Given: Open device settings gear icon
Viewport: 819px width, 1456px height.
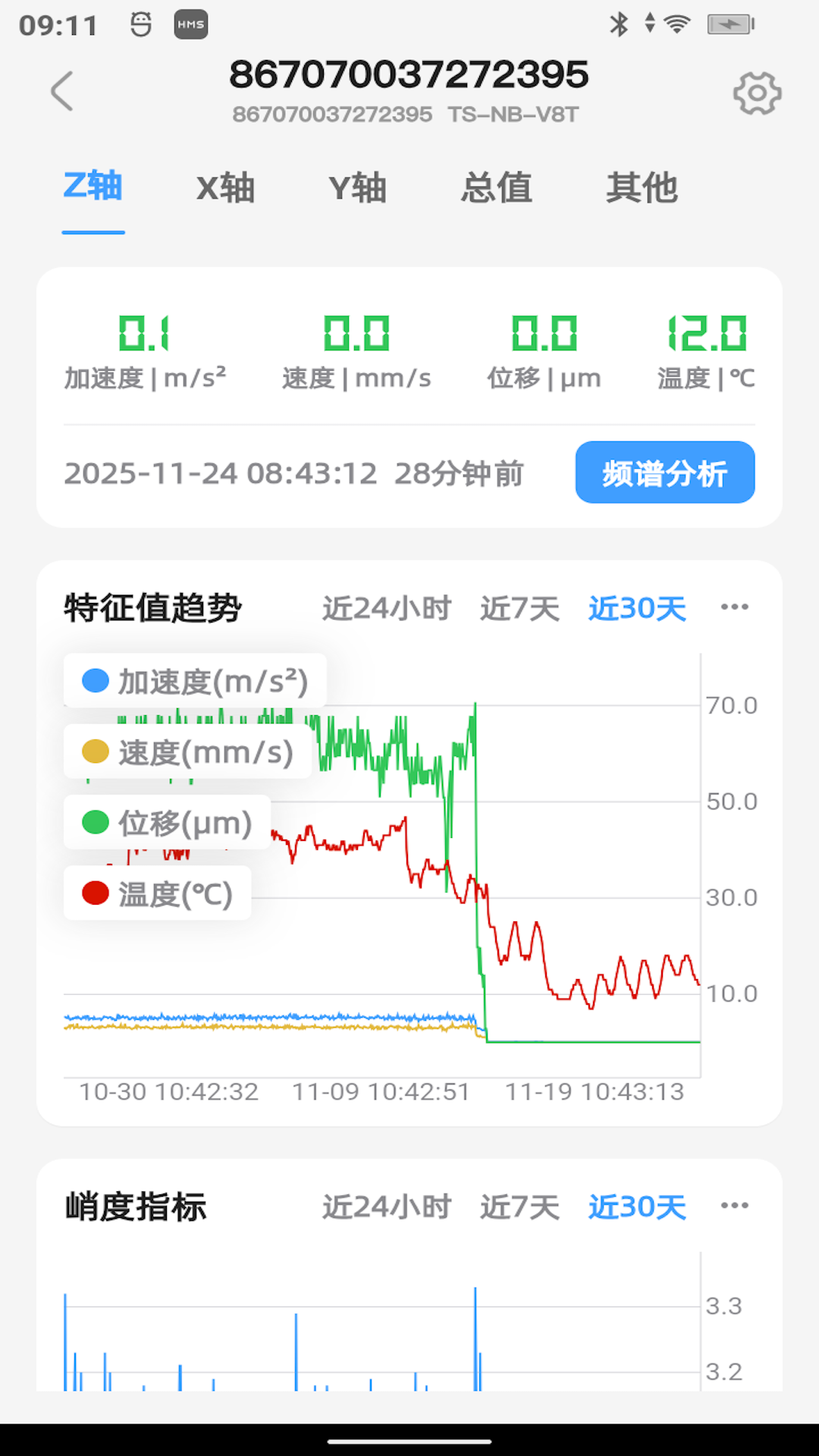Looking at the screenshot, I should tap(757, 93).
